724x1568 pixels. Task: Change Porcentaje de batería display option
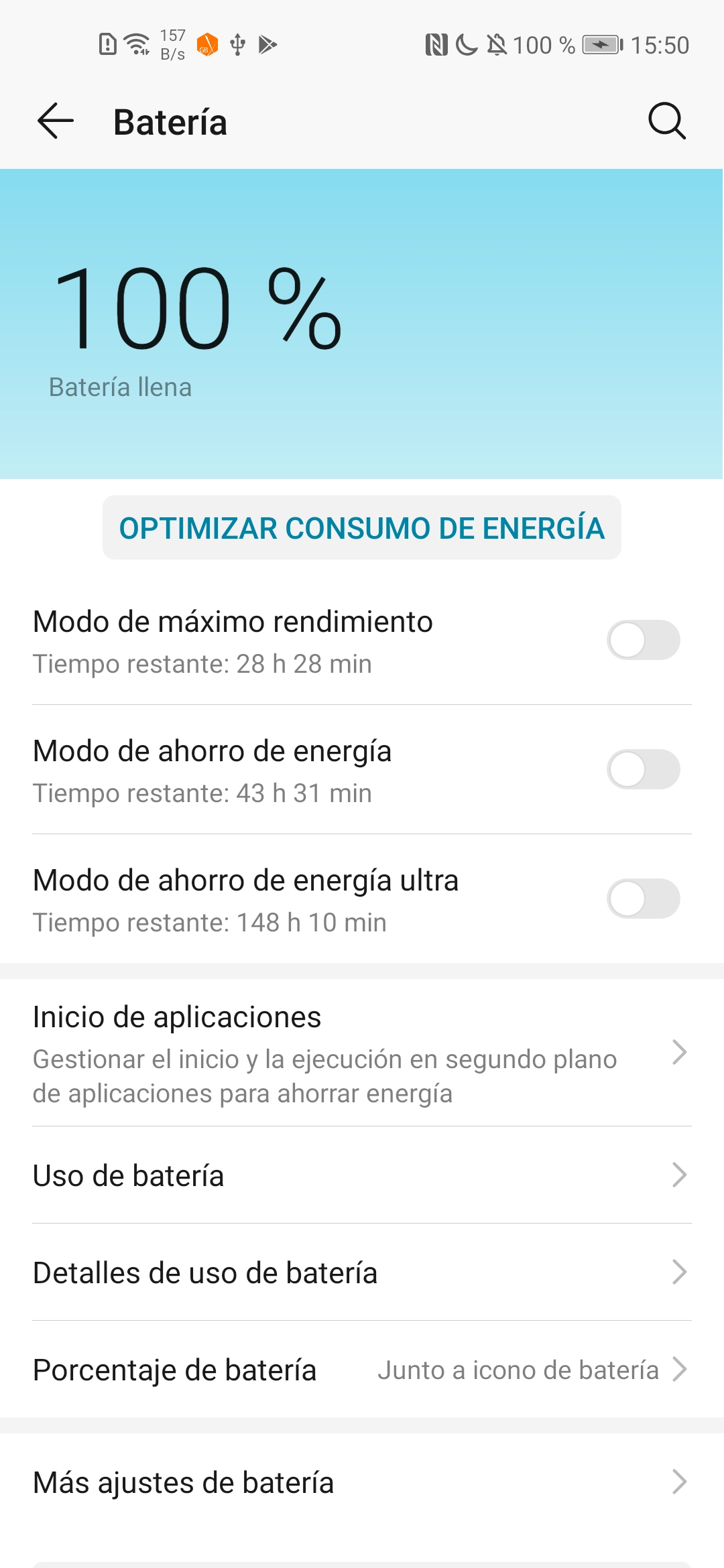tap(362, 1370)
